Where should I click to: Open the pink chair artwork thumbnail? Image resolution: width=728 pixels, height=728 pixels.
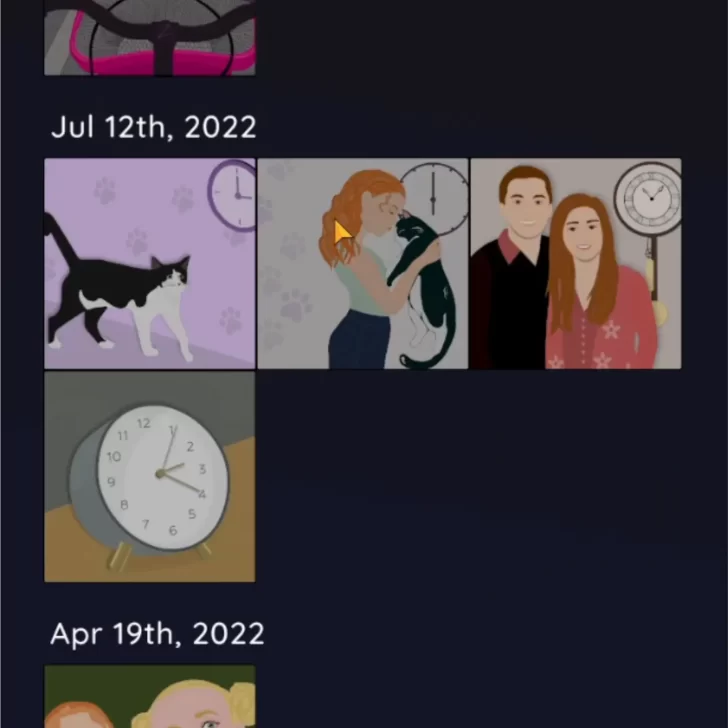pos(150,38)
